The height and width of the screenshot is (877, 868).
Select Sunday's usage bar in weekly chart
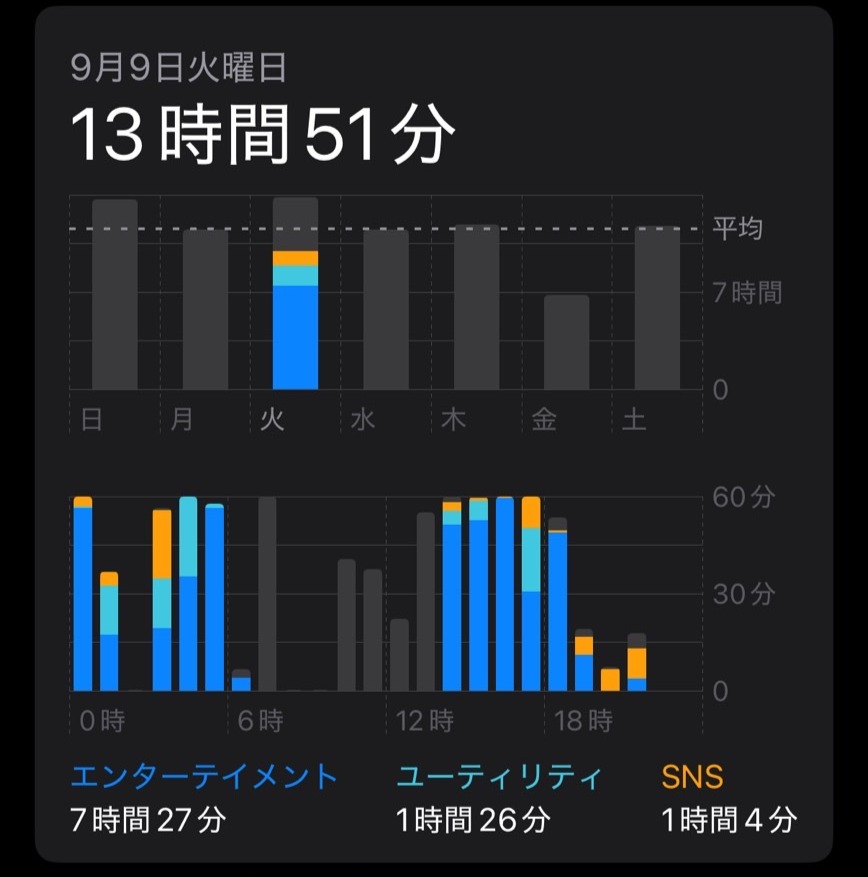[114, 295]
